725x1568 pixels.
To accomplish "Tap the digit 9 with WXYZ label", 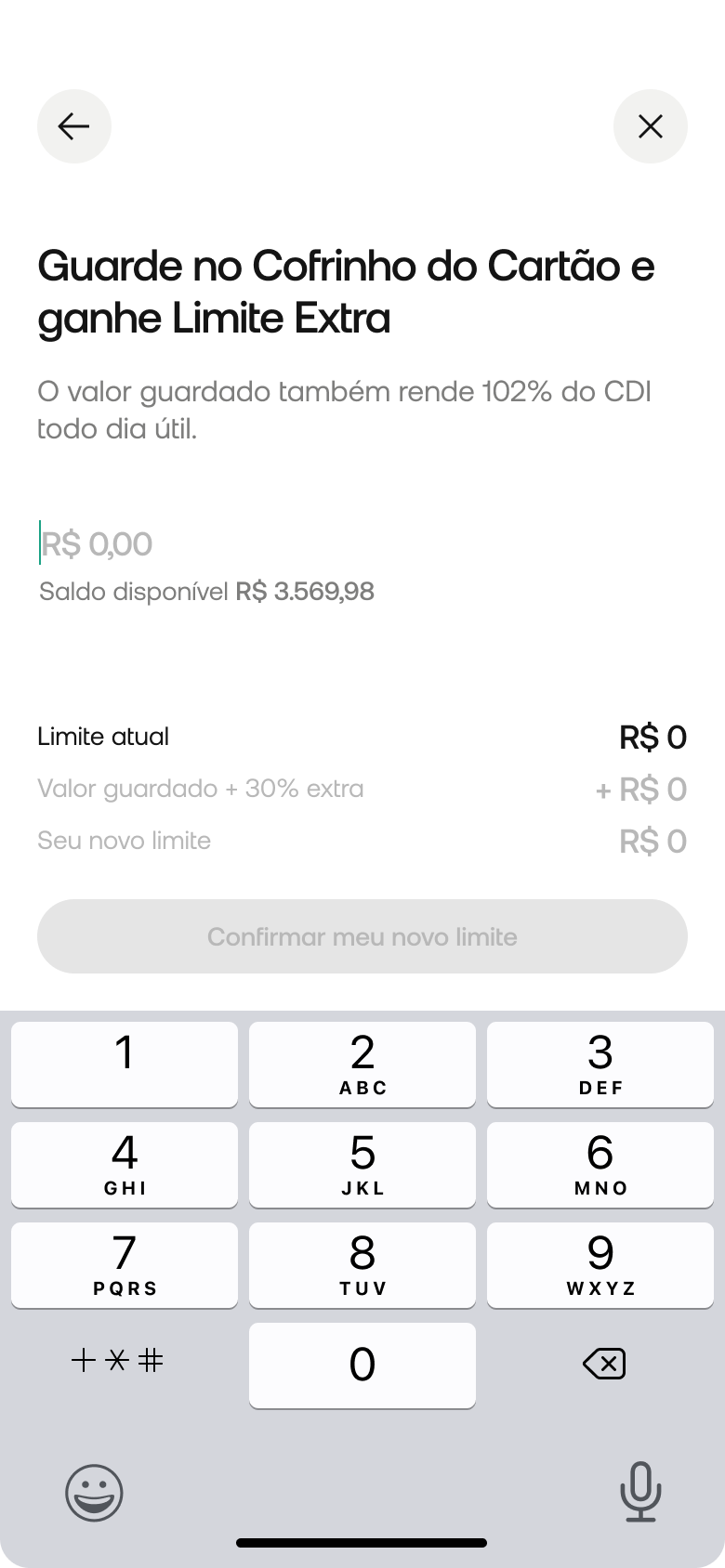I will point(600,1265).
